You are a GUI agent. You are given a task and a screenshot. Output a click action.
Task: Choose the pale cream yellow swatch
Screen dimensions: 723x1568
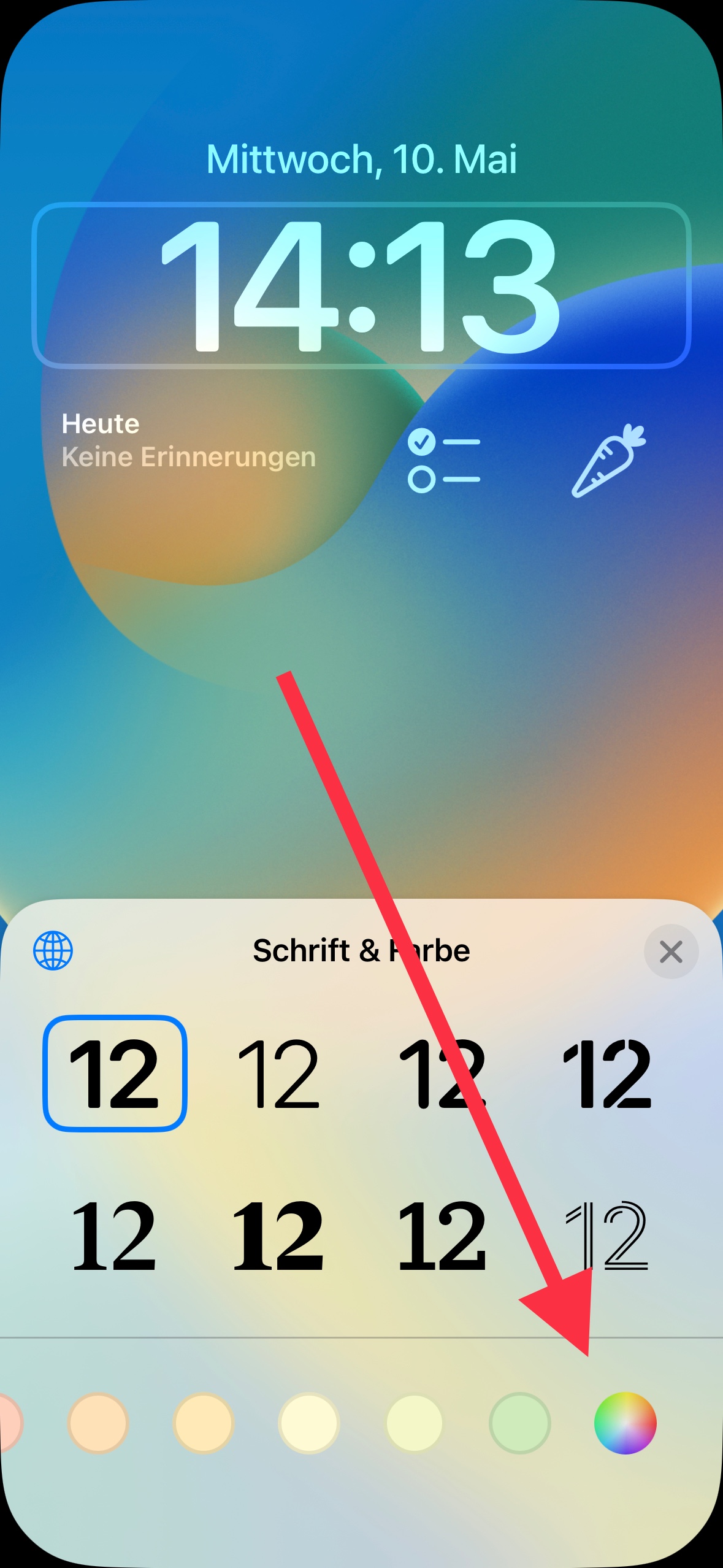pos(308,1423)
